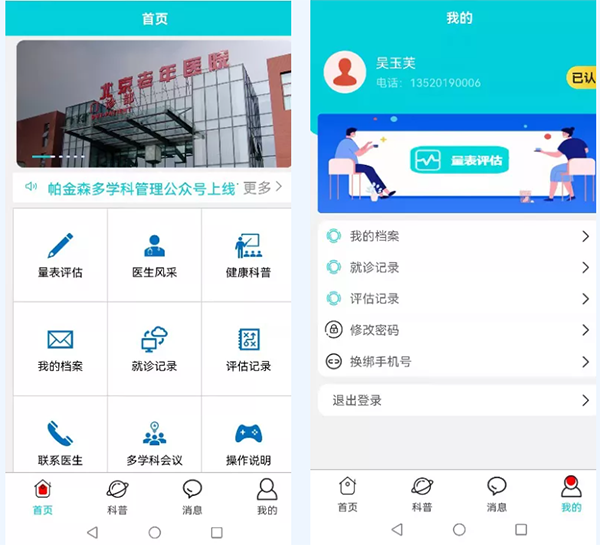This screenshot has width=600, height=545.
Task: Open the hospital photo banner
Action: [x=153, y=104]
